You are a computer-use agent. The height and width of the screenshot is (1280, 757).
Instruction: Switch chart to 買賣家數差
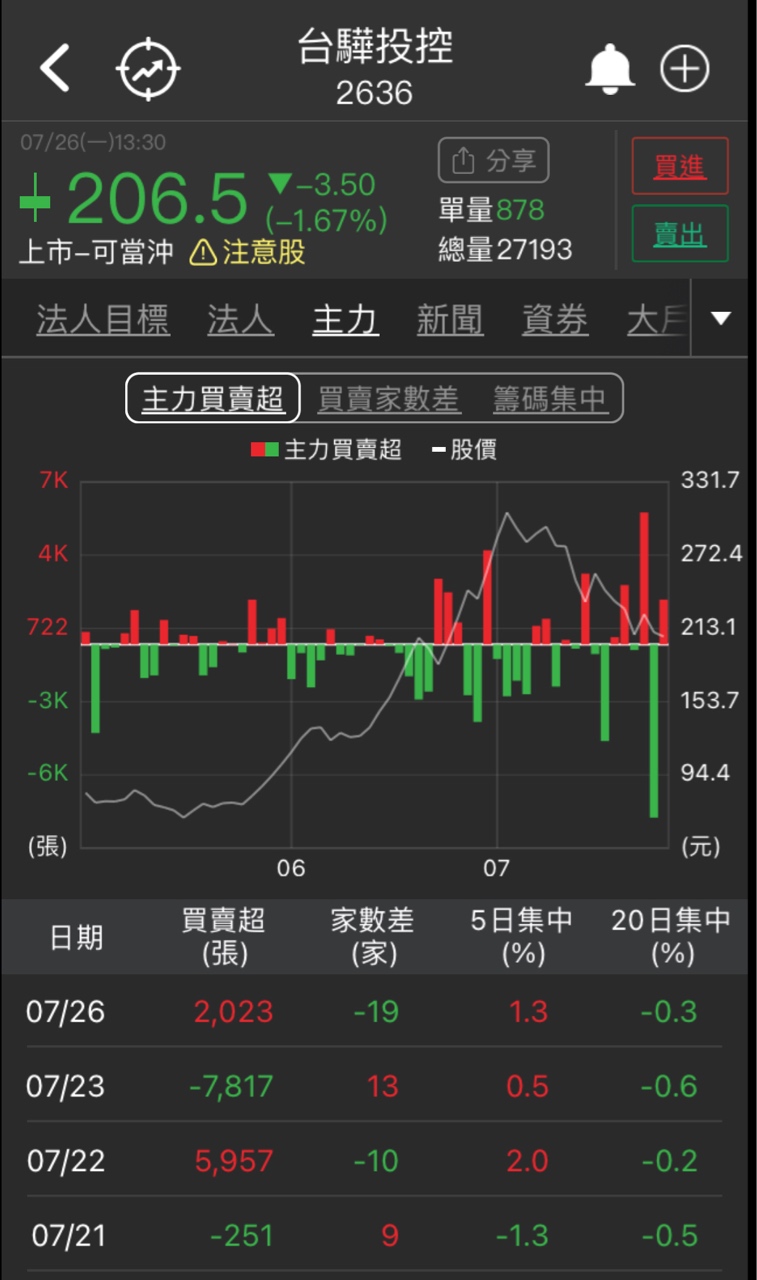(x=388, y=399)
